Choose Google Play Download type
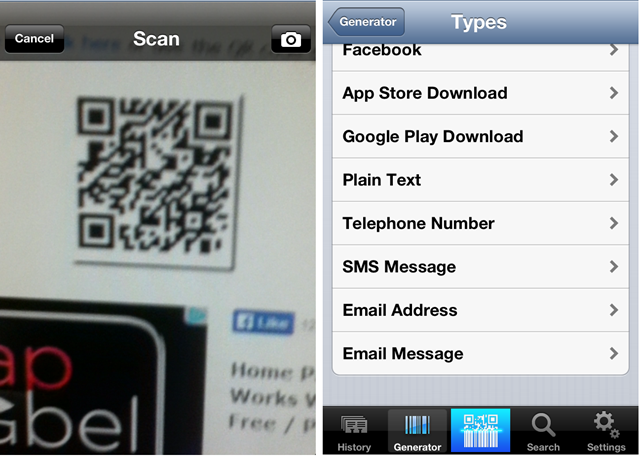 [x=480, y=136]
